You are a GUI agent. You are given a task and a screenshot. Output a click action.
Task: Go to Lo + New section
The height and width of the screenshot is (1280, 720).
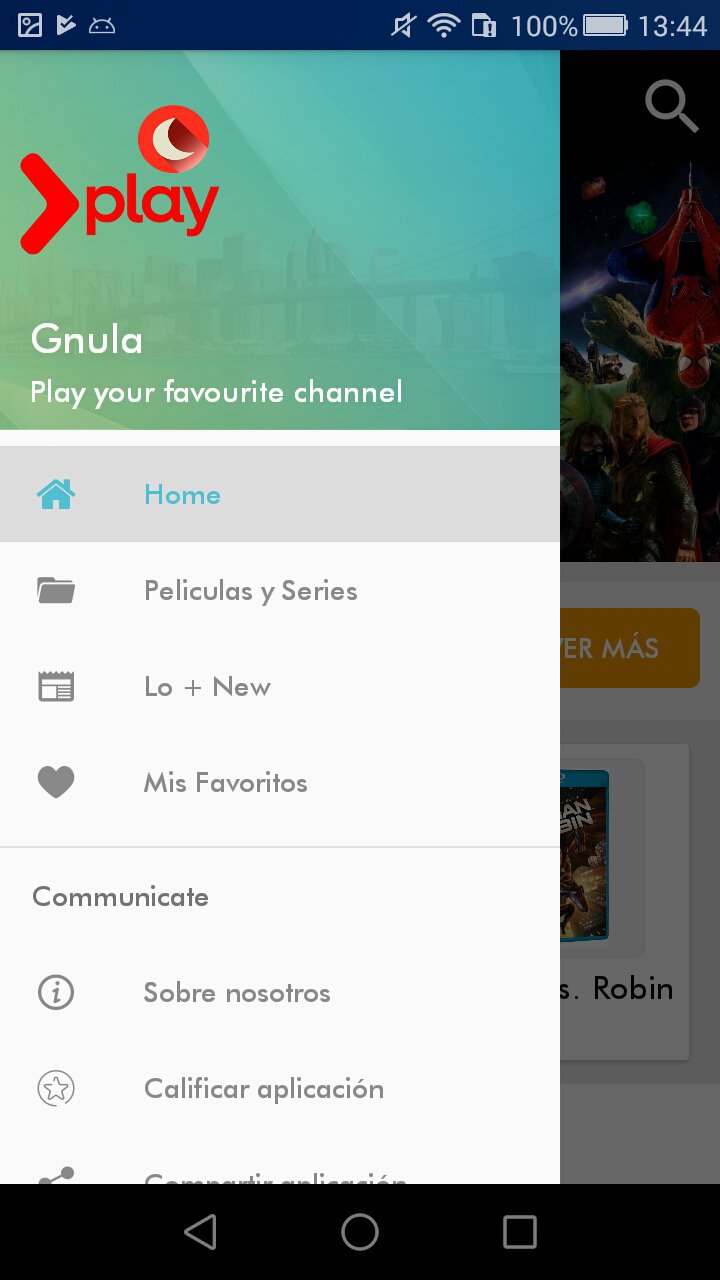click(207, 687)
